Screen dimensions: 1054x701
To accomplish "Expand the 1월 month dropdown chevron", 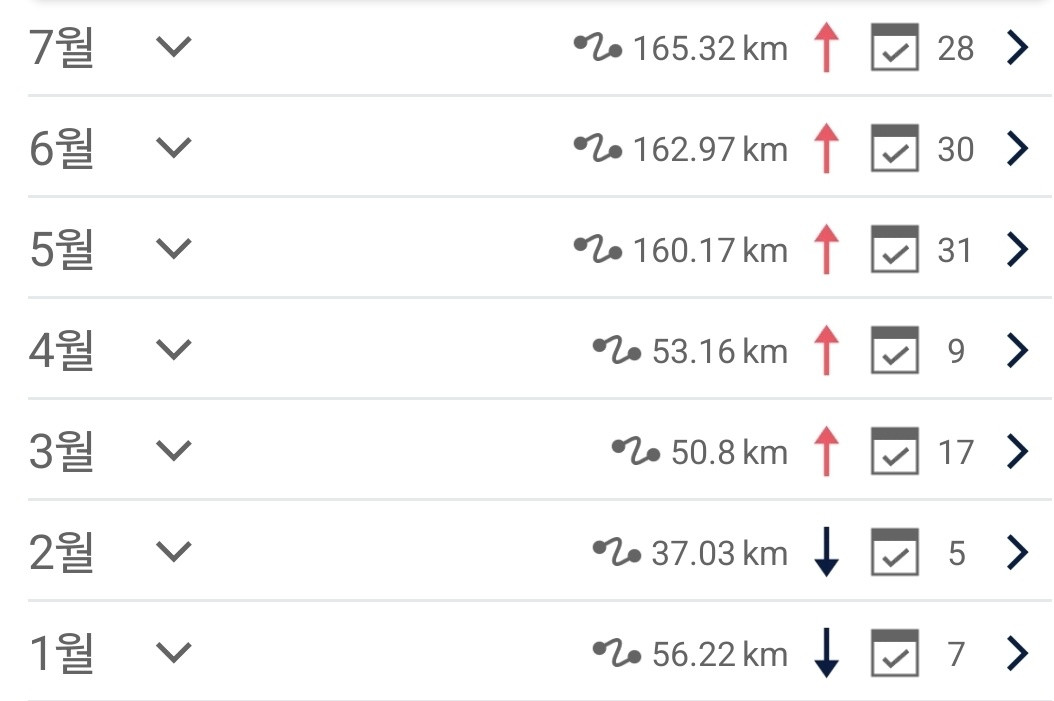I will click(x=174, y=653).
